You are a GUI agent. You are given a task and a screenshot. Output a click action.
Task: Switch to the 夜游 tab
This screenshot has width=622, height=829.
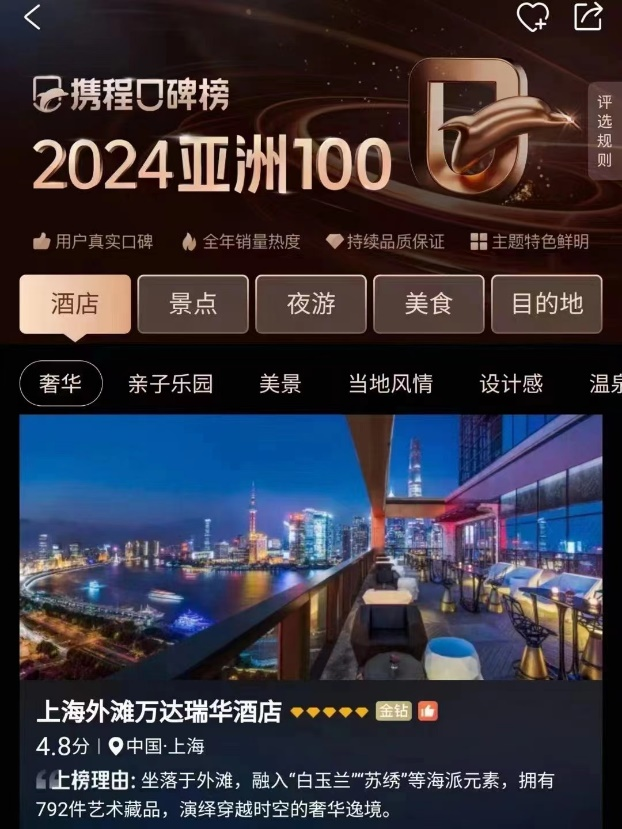pyautogui.click(x=311, y=304)
